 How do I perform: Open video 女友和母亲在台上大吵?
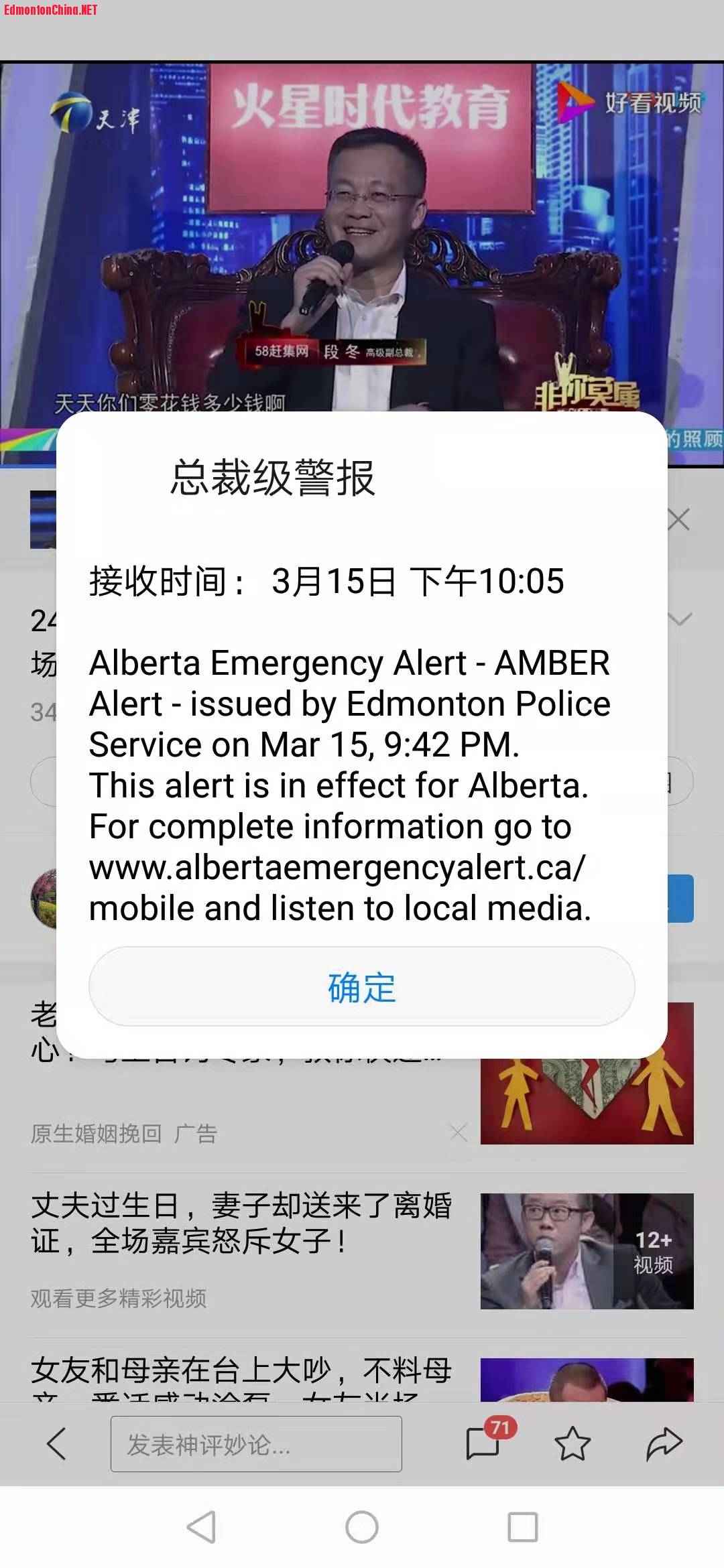click(241, 1371)
